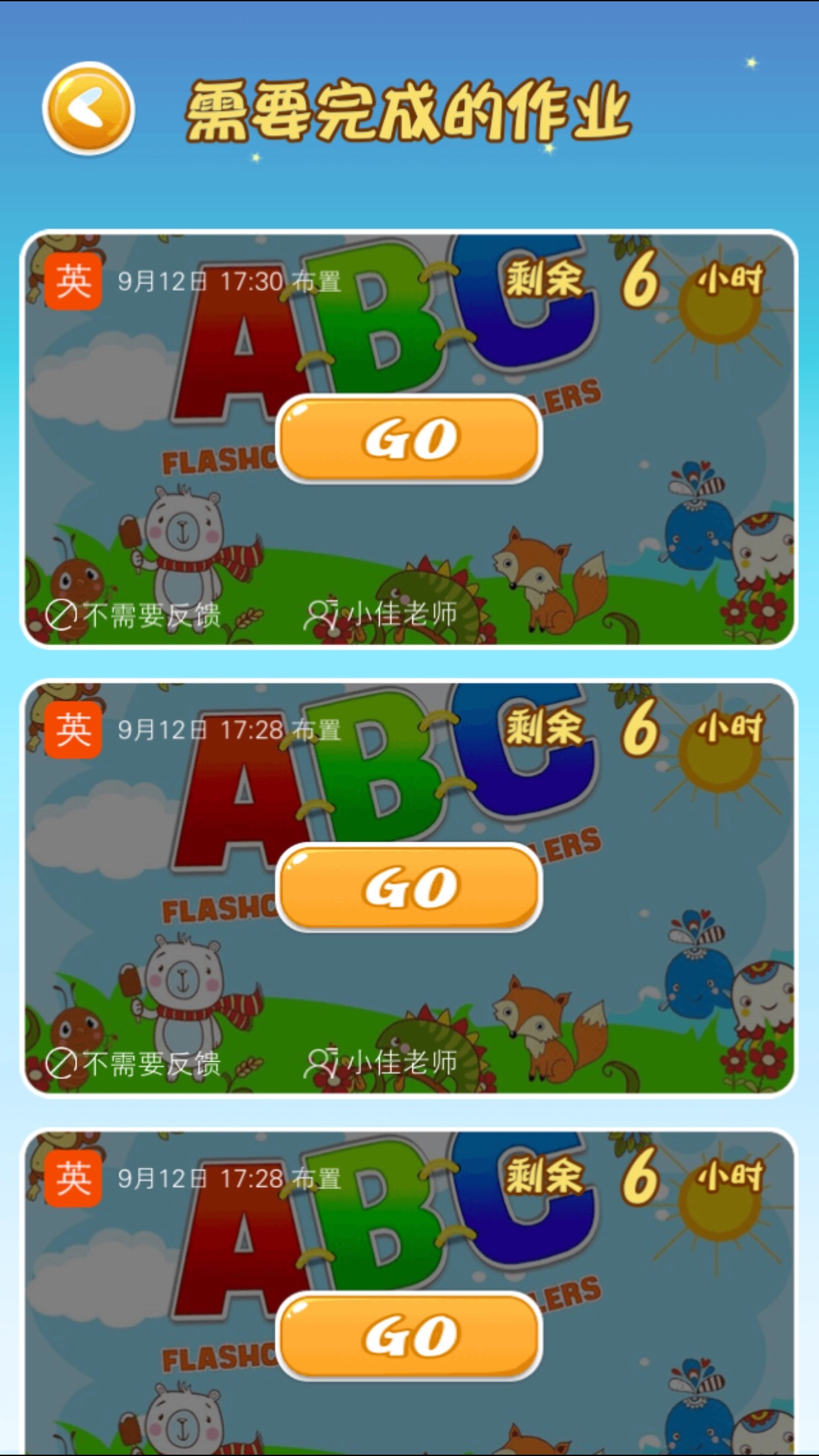819x1456 pixels.
Task: Tap GO on the 17:30 homework card
Action: coord(409,439)
